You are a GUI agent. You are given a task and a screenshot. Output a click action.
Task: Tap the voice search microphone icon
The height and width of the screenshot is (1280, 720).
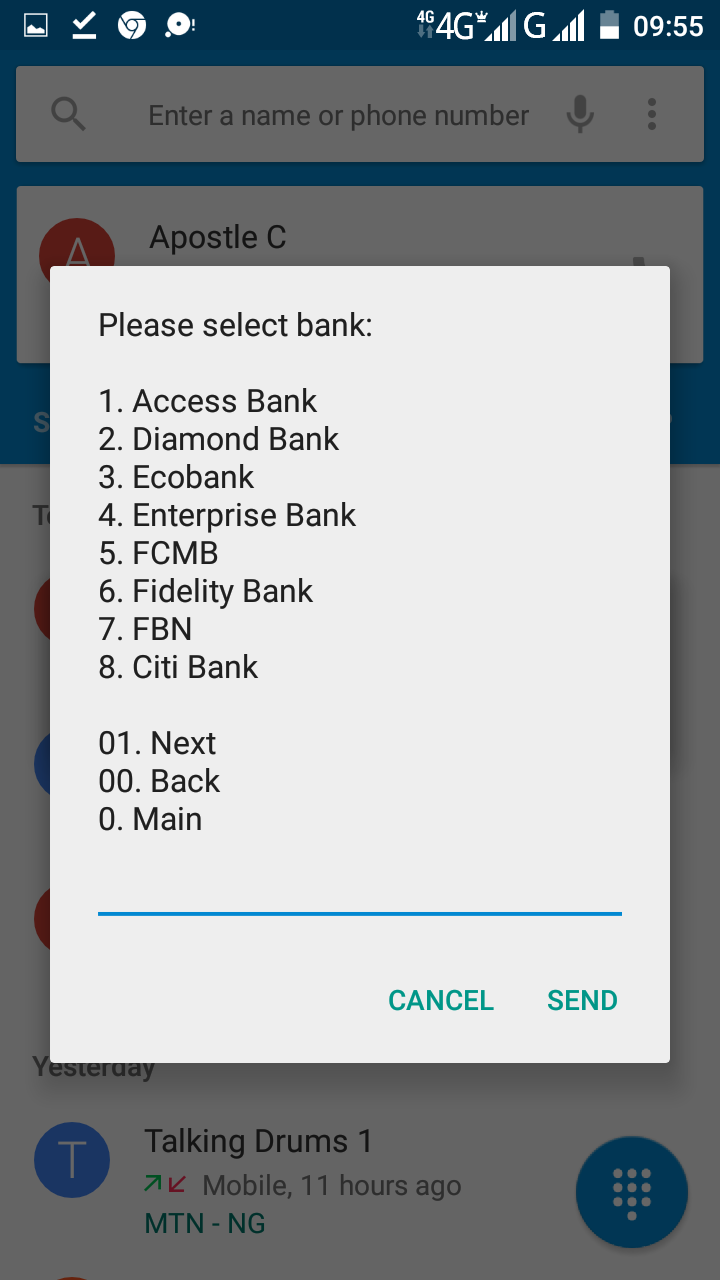tap(580, 114)
